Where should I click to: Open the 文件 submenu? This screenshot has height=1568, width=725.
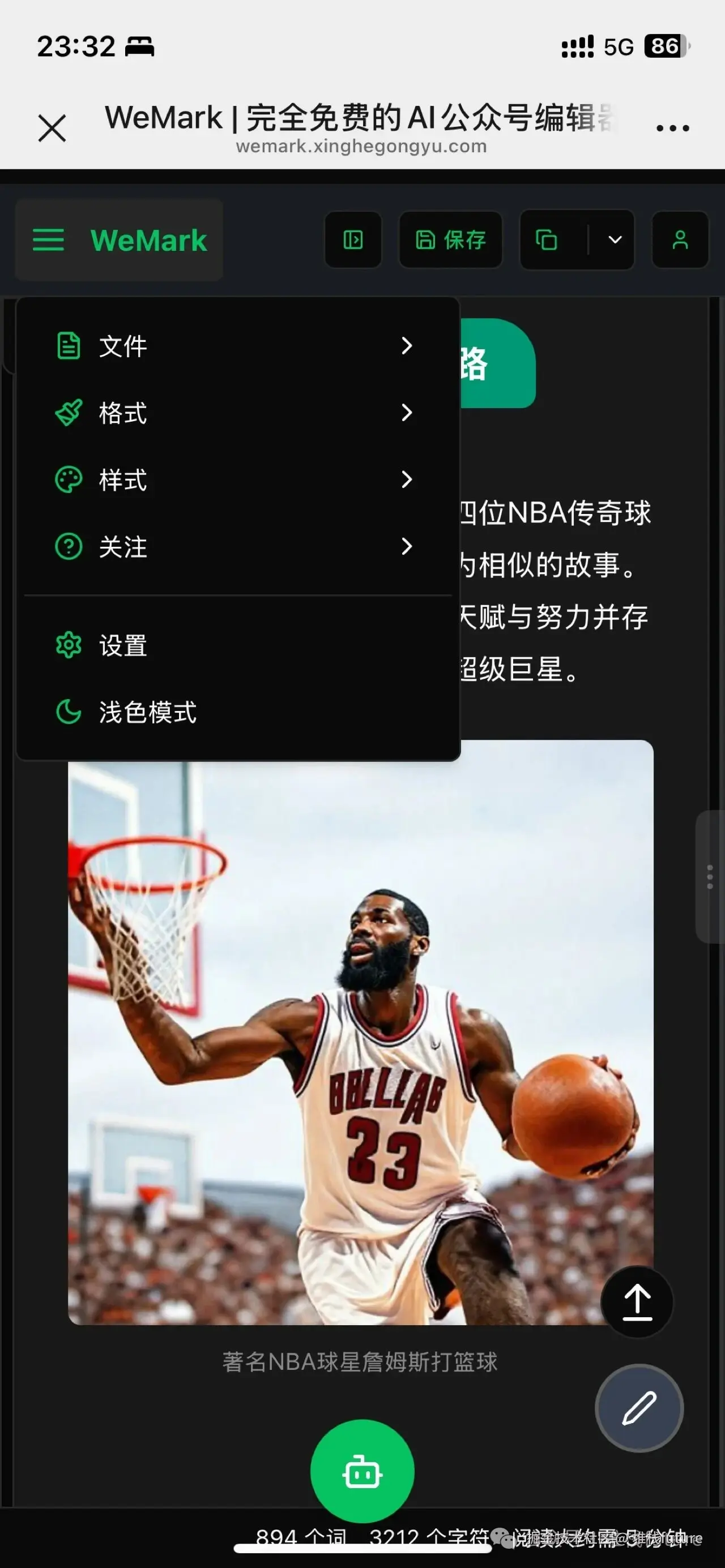[x=234, y=346]
